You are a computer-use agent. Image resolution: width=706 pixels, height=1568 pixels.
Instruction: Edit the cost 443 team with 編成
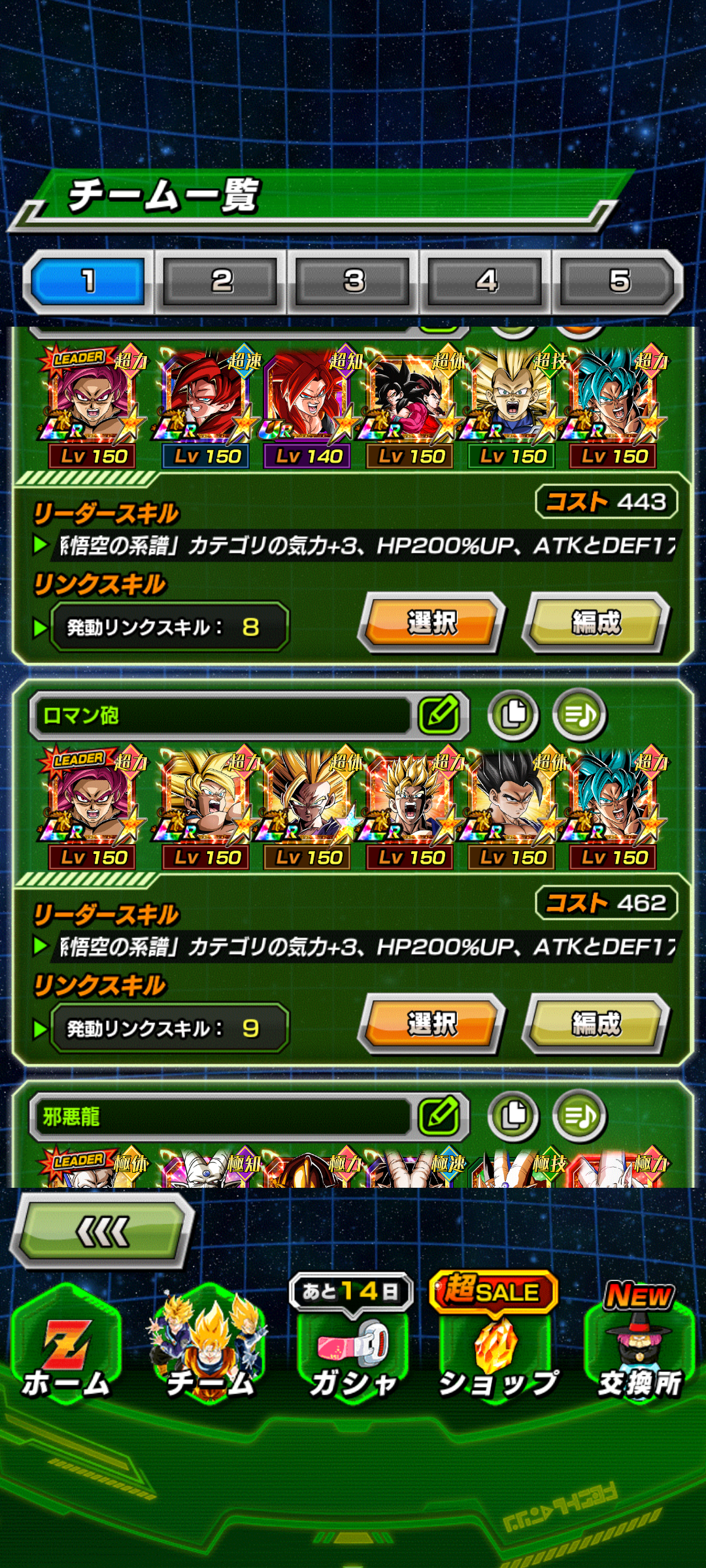(596, 623)
